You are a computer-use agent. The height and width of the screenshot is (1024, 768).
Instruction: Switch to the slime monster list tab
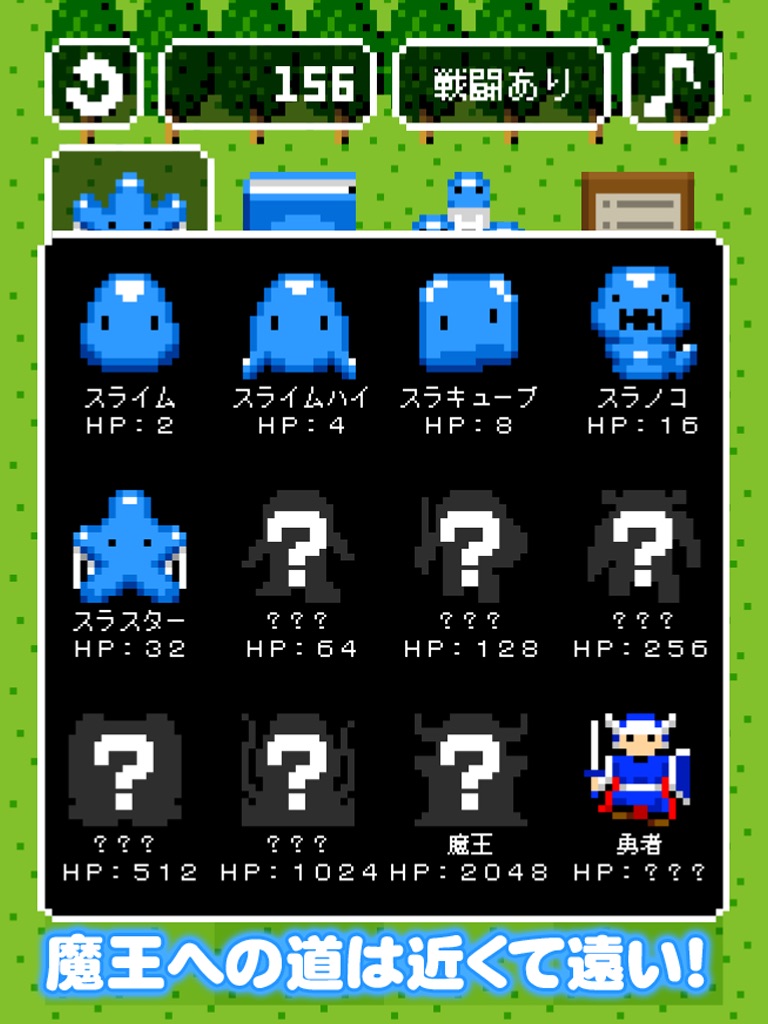coord(129,190)
